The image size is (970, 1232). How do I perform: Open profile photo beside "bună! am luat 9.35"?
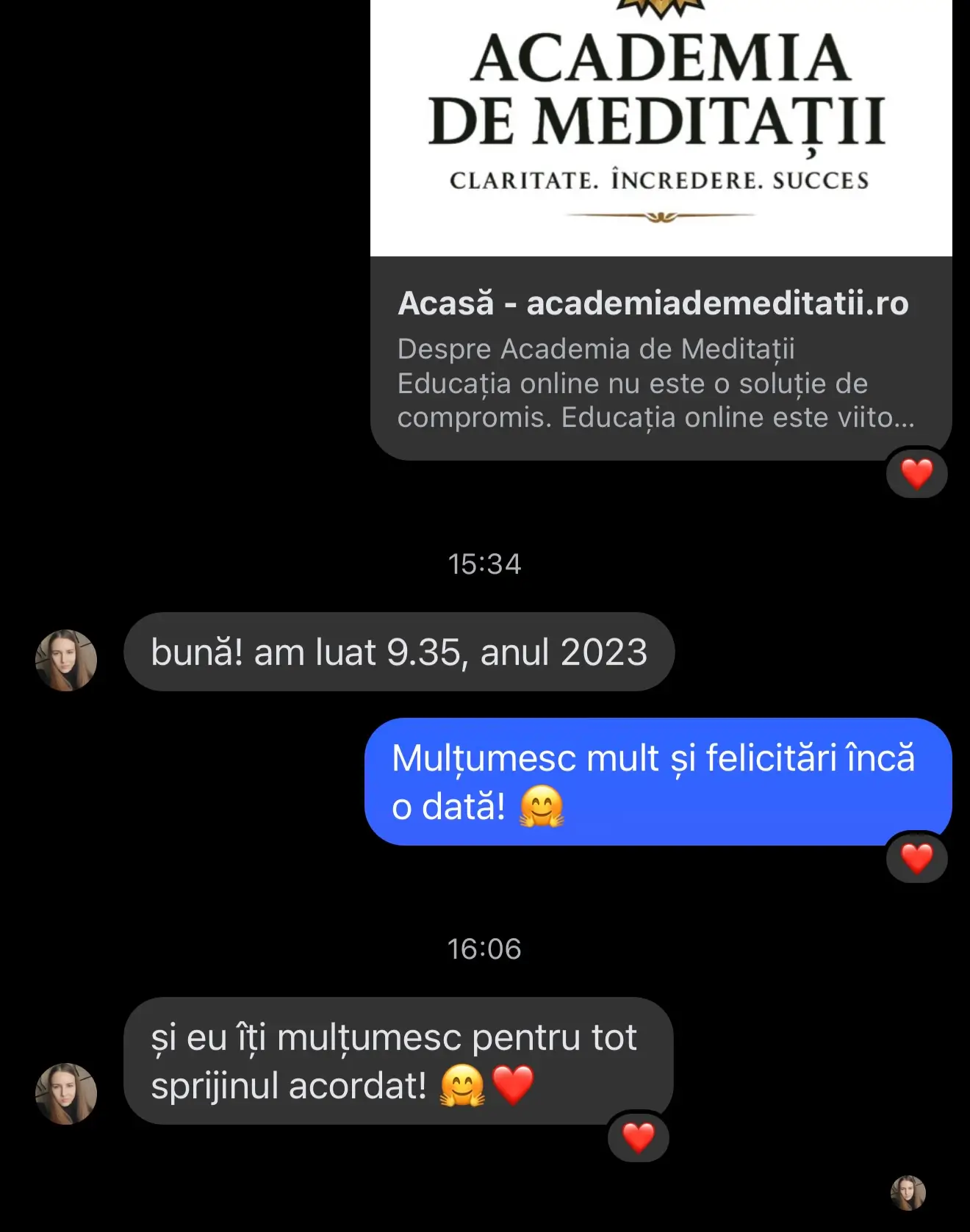coord(66,660)
